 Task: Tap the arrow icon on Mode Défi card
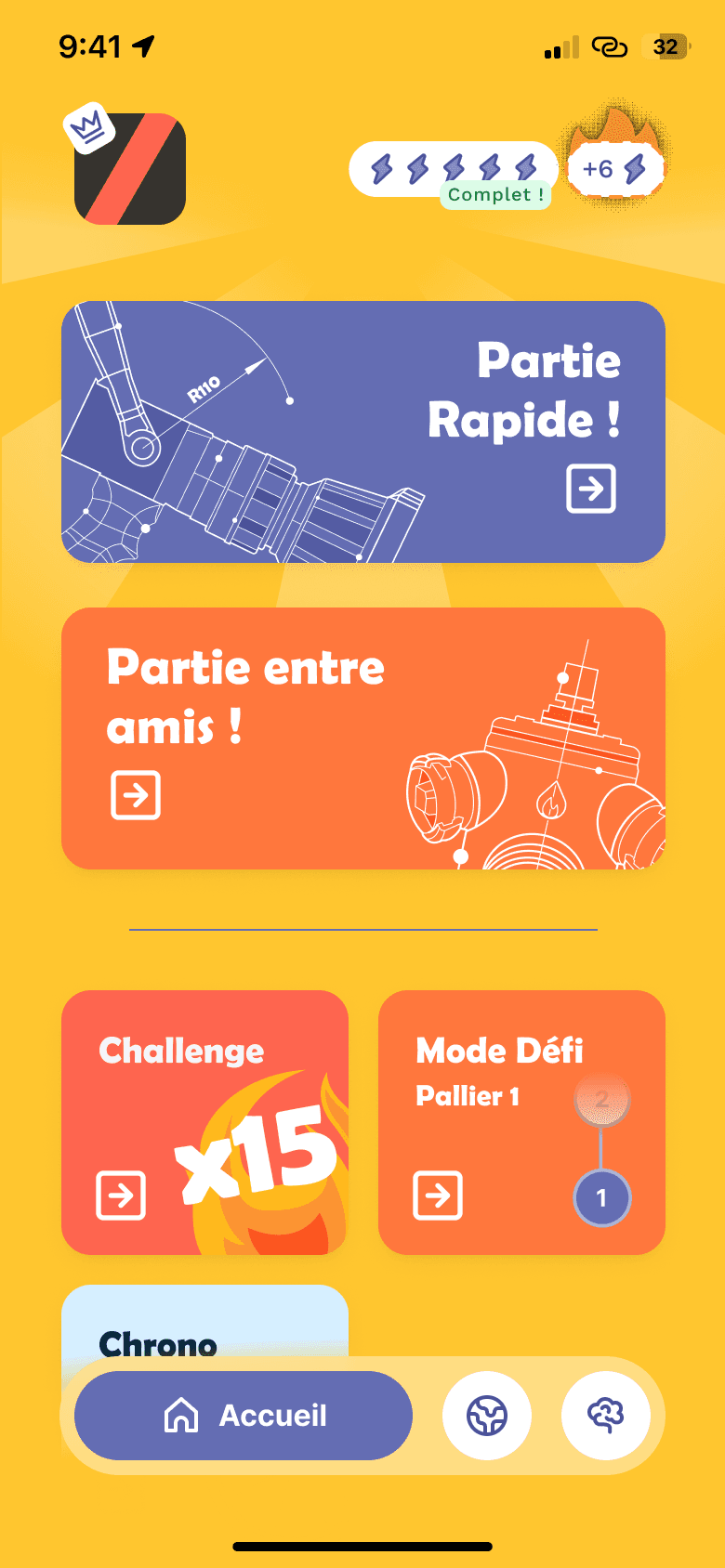[436, 1196]
